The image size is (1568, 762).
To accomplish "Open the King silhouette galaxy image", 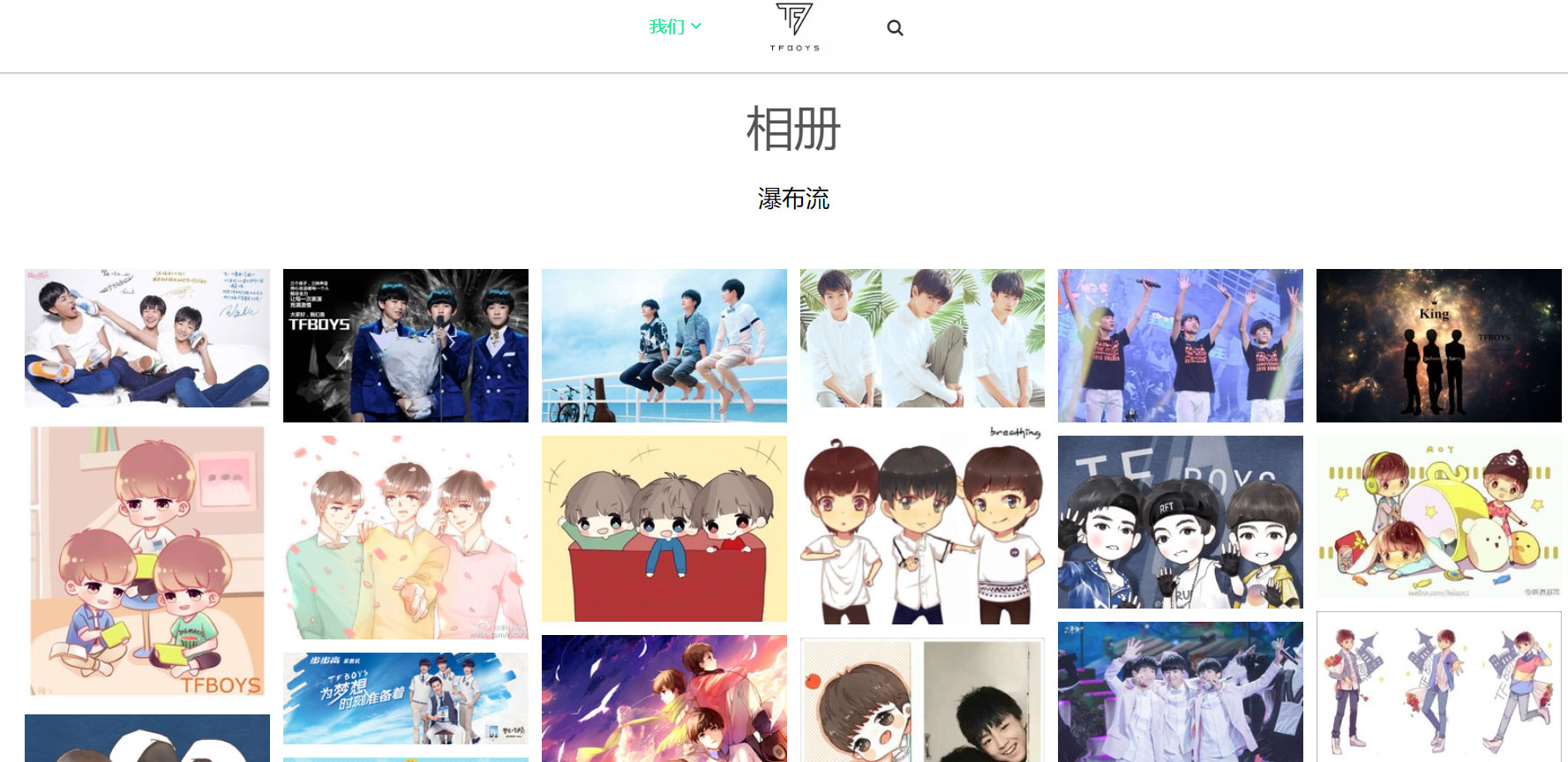I will [1439, 346].
